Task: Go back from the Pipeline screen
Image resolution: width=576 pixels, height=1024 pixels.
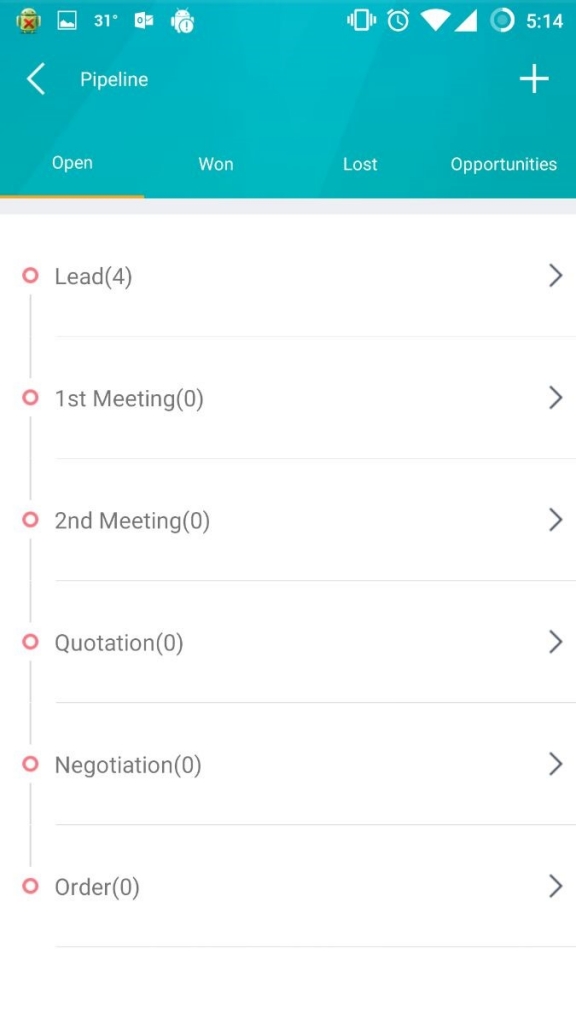Action: coord(36,80)
